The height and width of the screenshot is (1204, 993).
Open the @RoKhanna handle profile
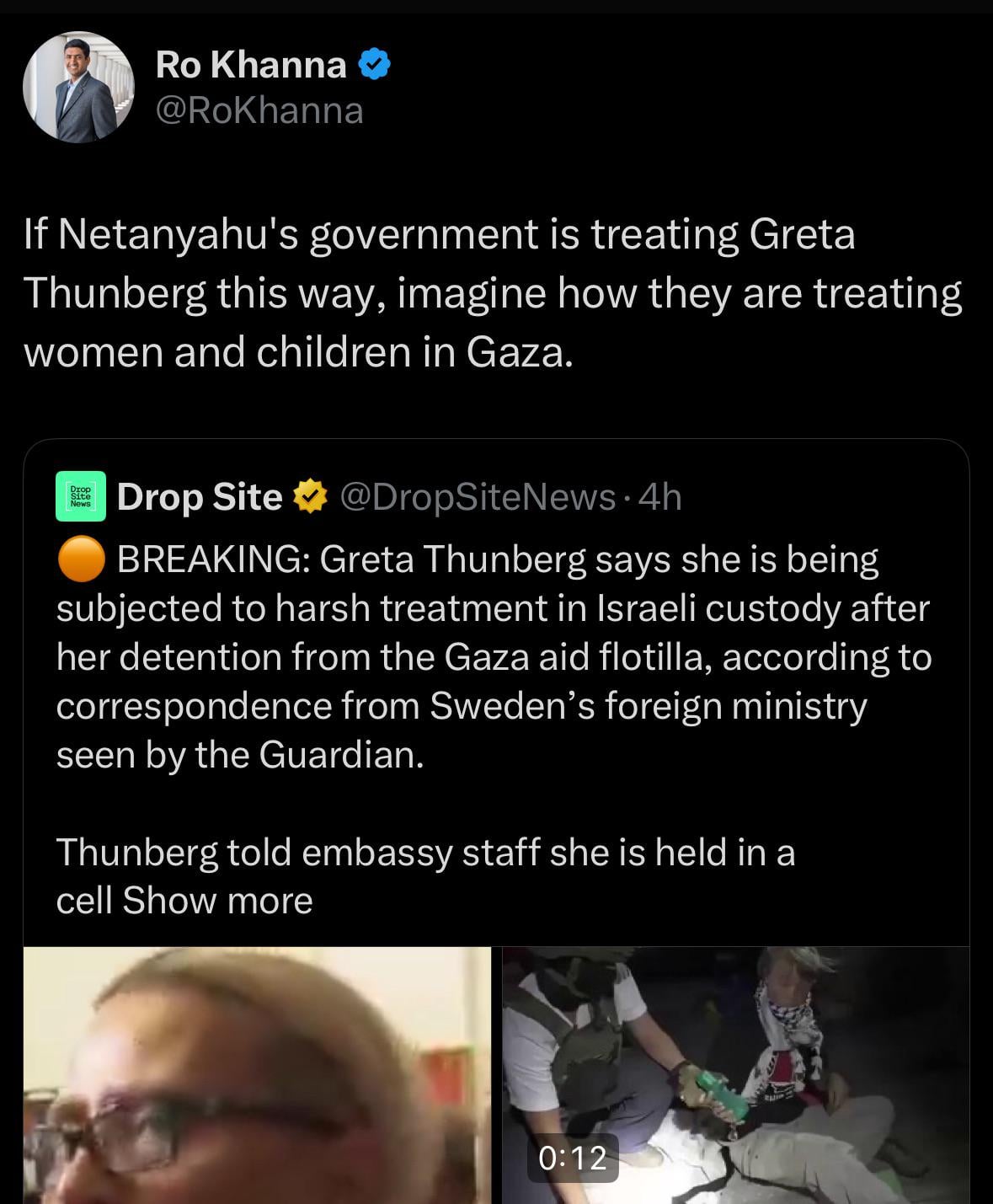[x=259, y=110]
